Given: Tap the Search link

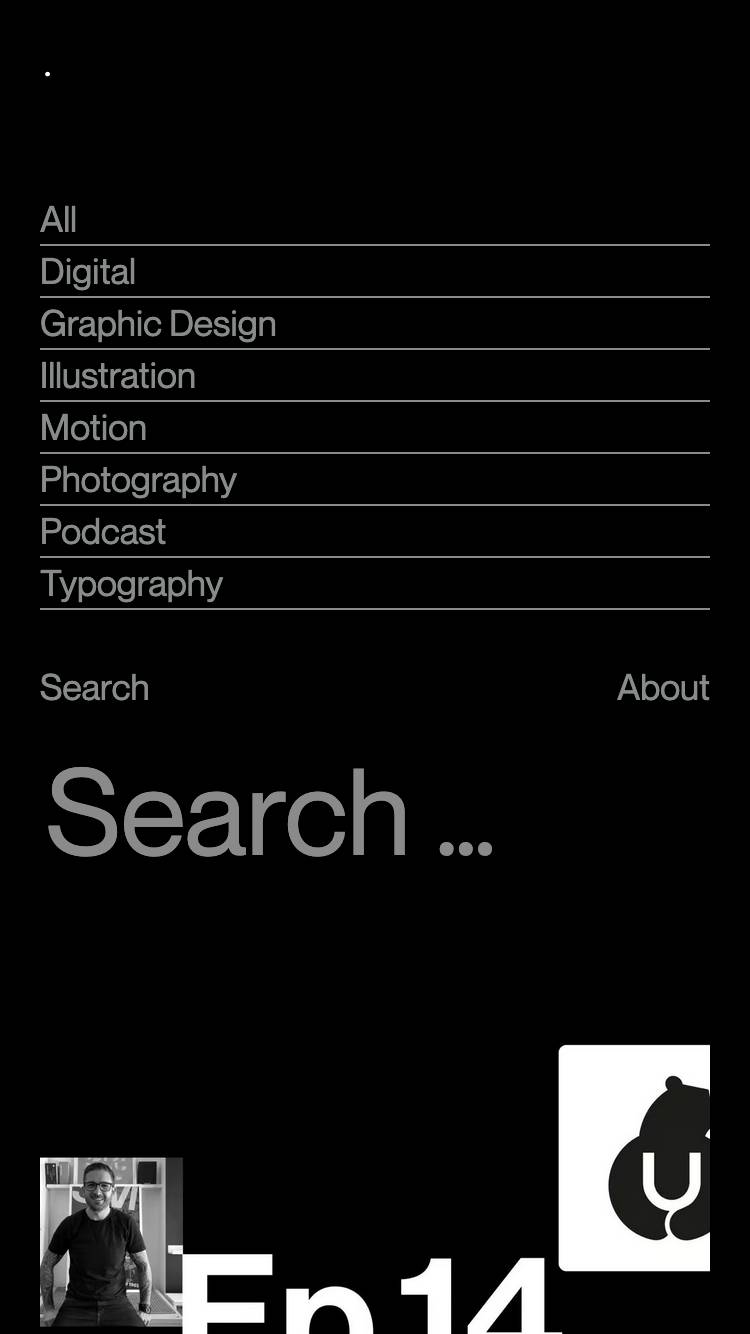Looking at the screenshot, I should 95,688.
